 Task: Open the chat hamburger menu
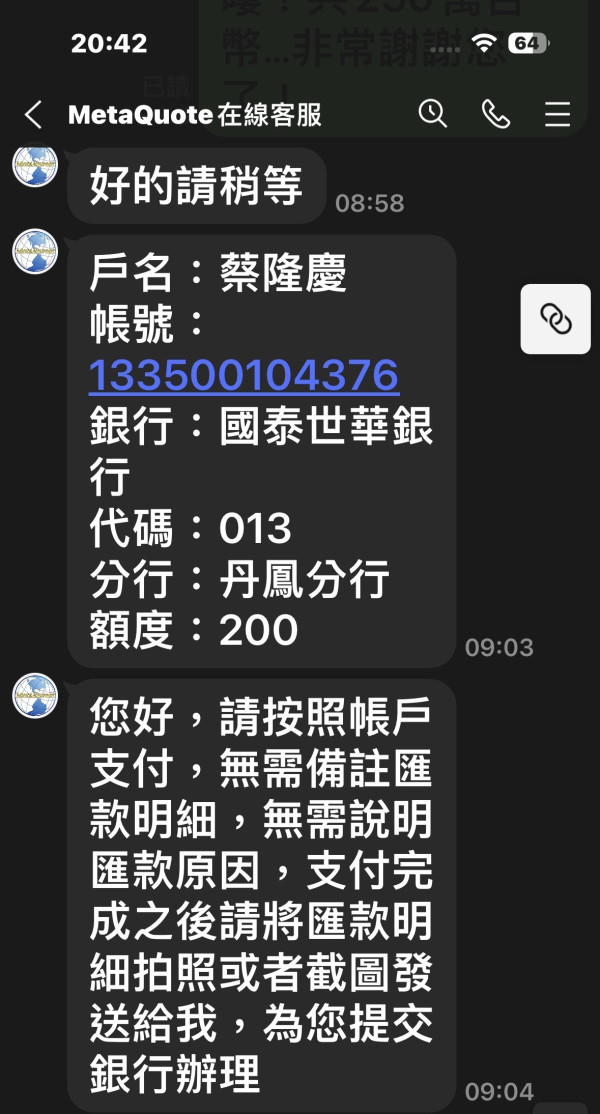[557, 114]
